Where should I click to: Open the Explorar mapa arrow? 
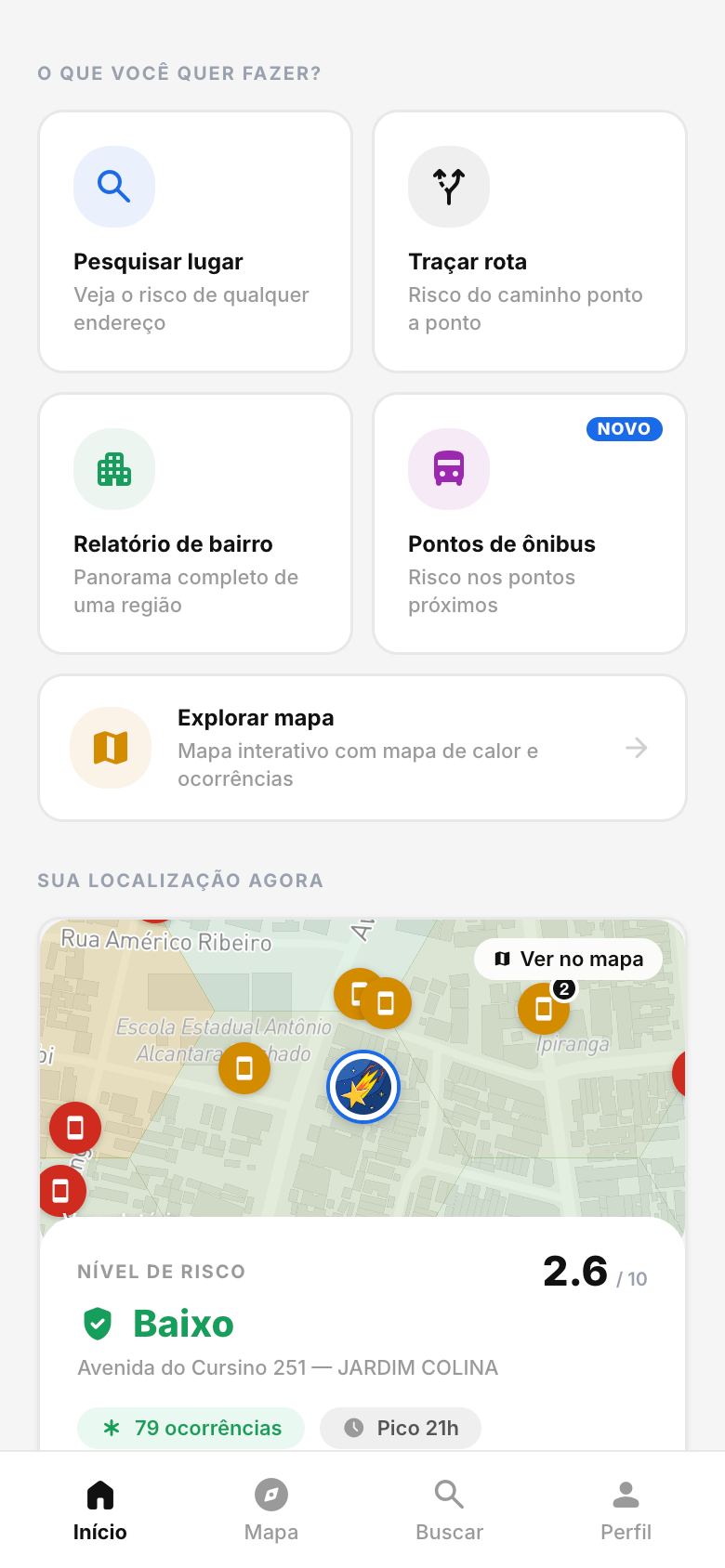pyautogui.click(x=636, y=747)
